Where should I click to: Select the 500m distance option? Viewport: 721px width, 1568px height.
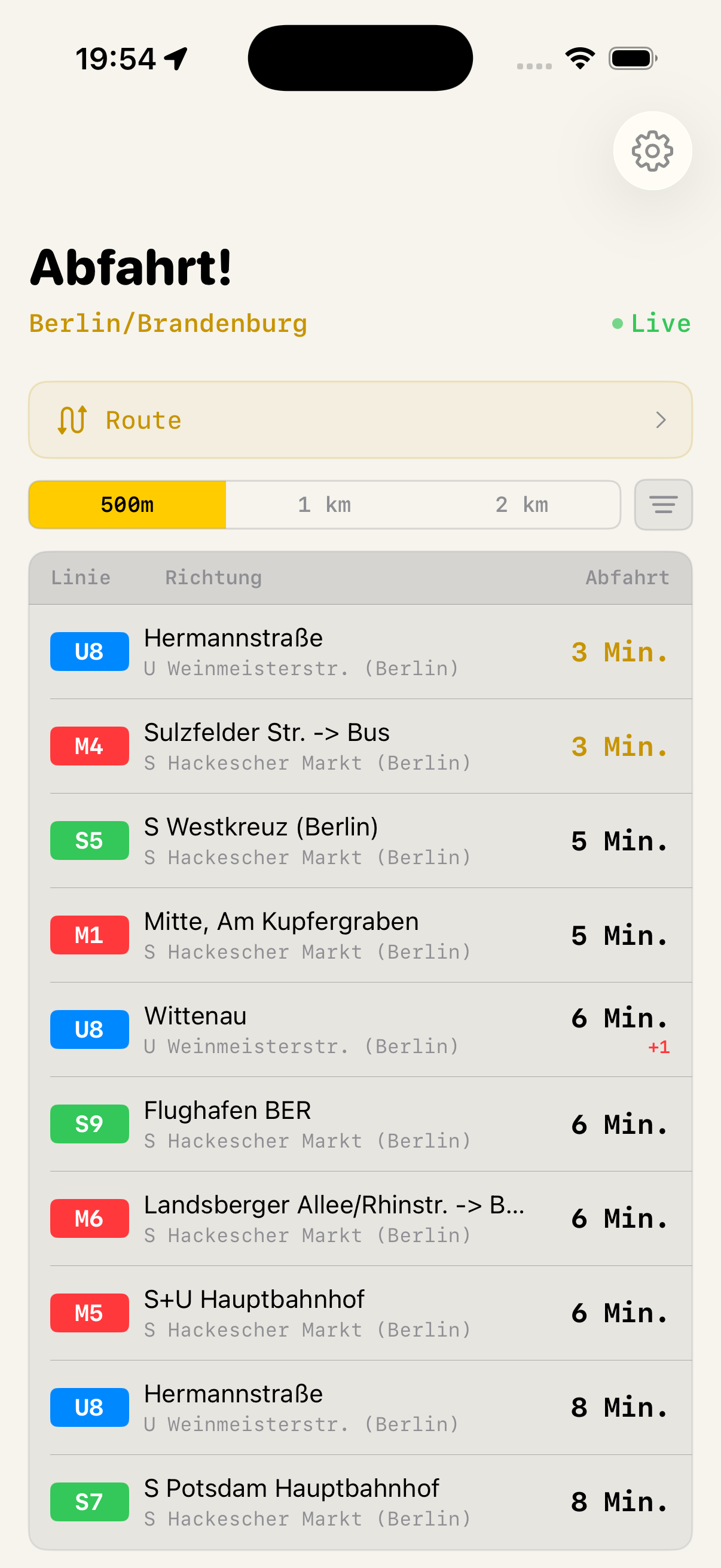coord(127,505)
